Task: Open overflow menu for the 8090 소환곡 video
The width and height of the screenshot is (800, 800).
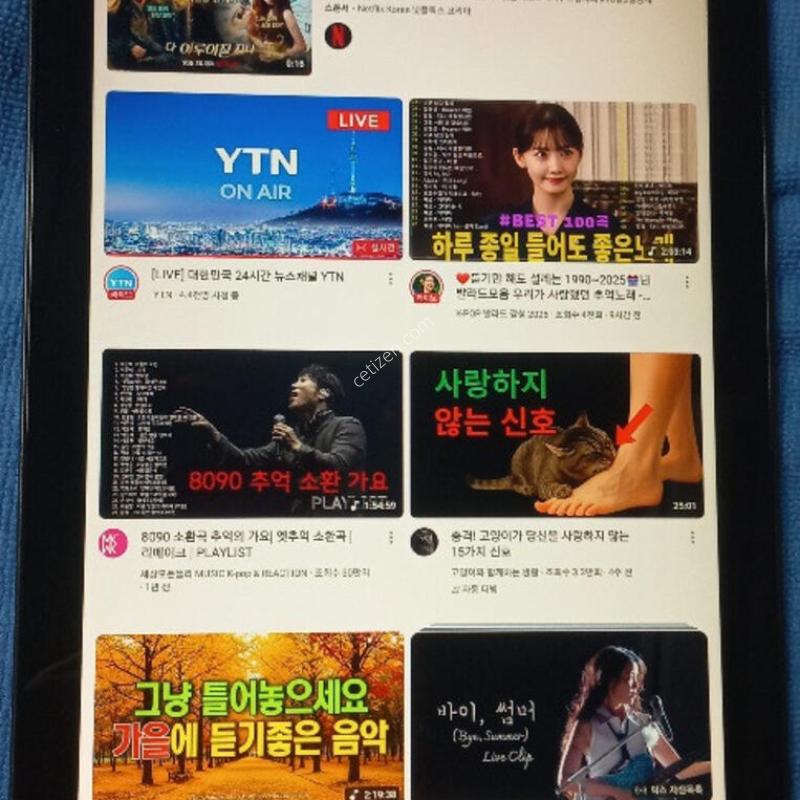Action: click(391, 538)
